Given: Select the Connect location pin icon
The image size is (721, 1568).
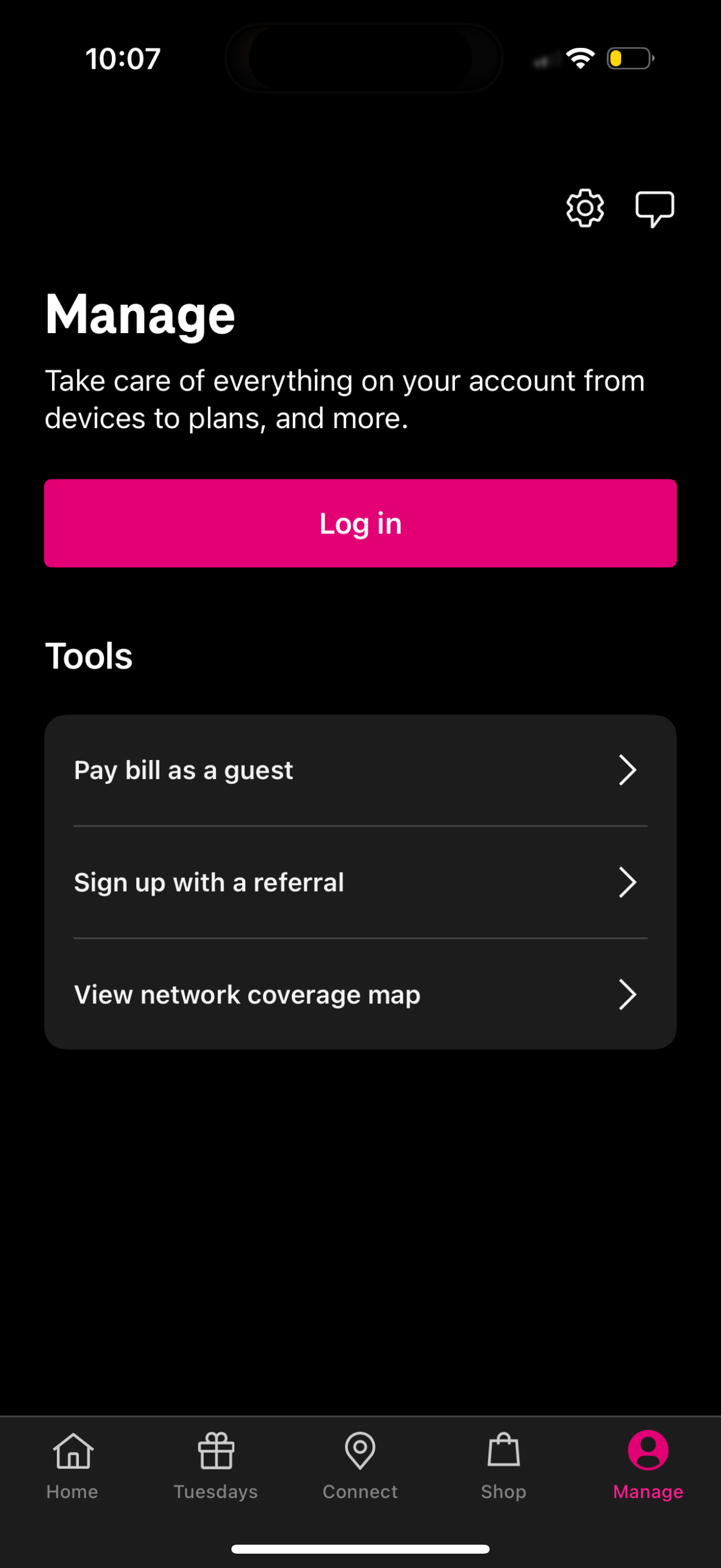Looking at the screenshot, I should (360, 1451).
